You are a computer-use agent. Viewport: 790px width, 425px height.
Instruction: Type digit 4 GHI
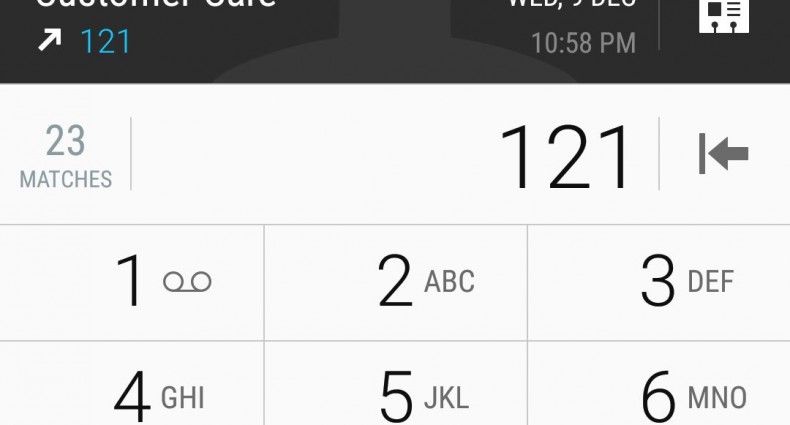[x=132, y=395]
